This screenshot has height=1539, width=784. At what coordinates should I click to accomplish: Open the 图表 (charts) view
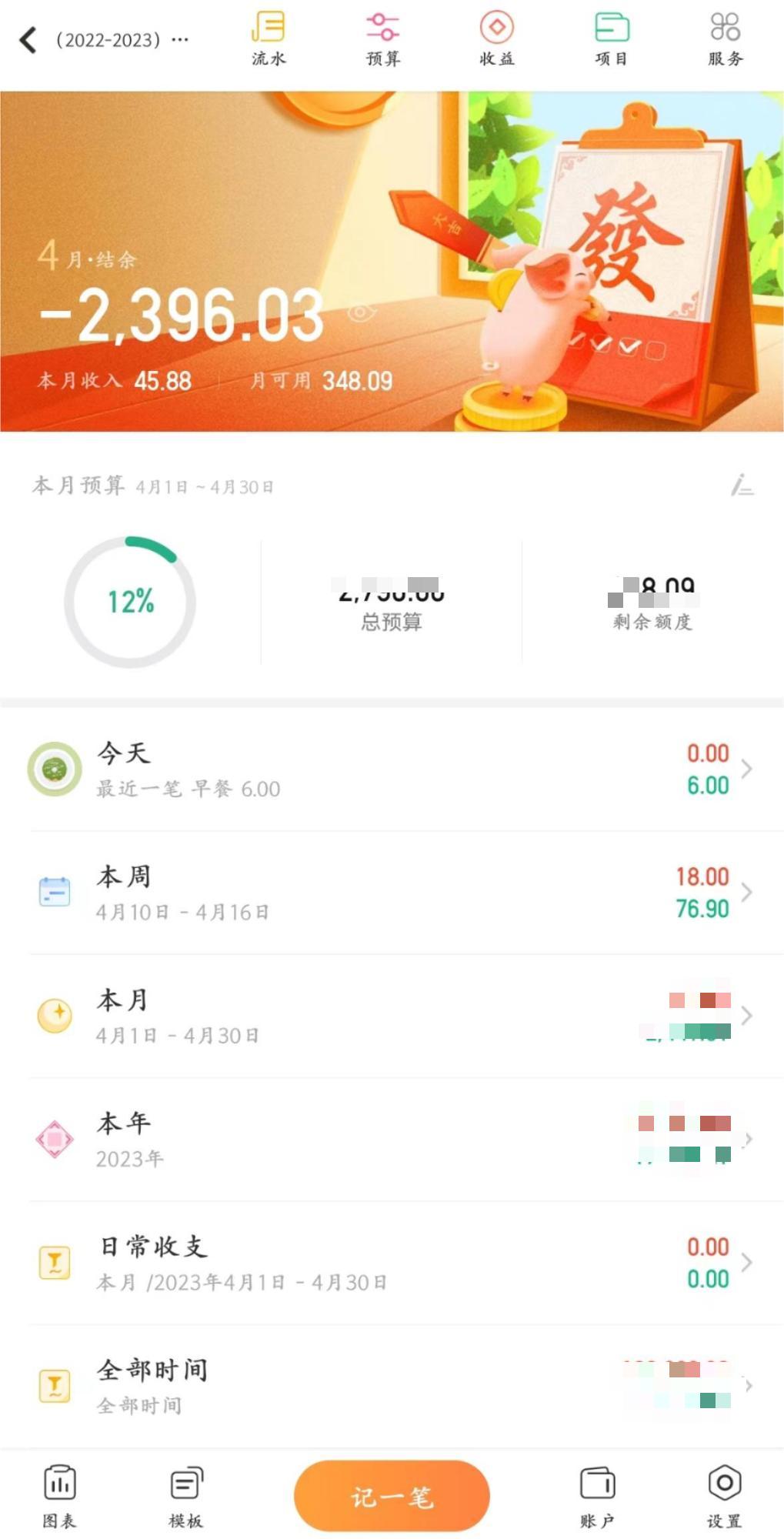pyautogui.click(x=60, y=1493)
